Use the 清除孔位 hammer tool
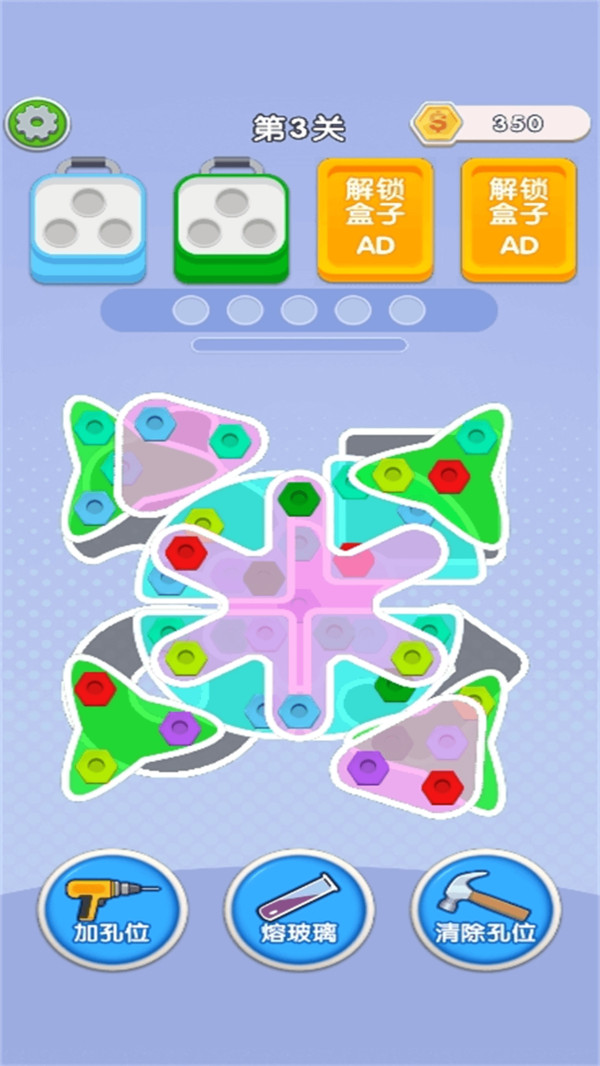Screen dimensions: 600x1066 [486, 910]
